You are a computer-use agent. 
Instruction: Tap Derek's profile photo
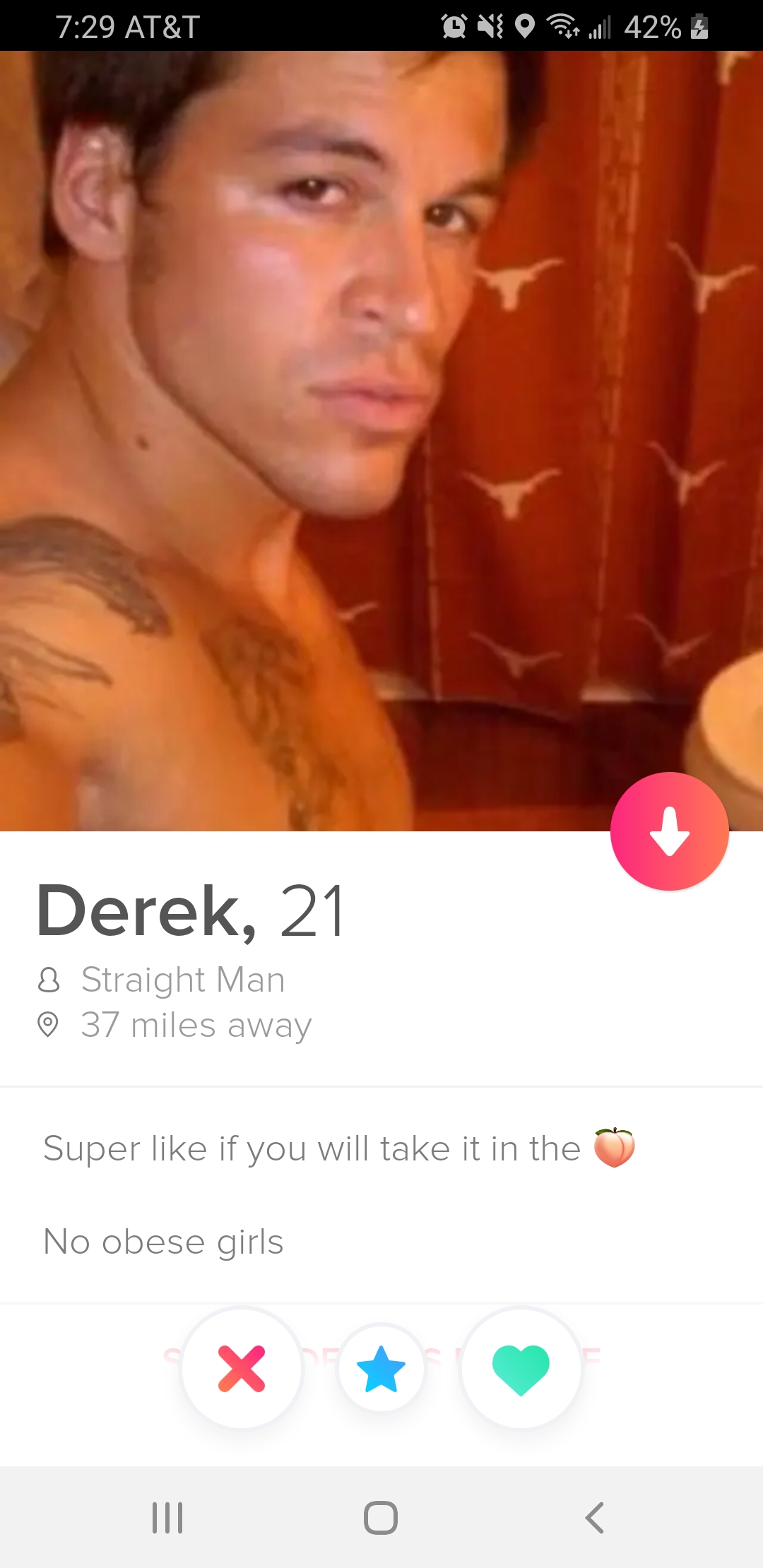(x=381, y=438)
